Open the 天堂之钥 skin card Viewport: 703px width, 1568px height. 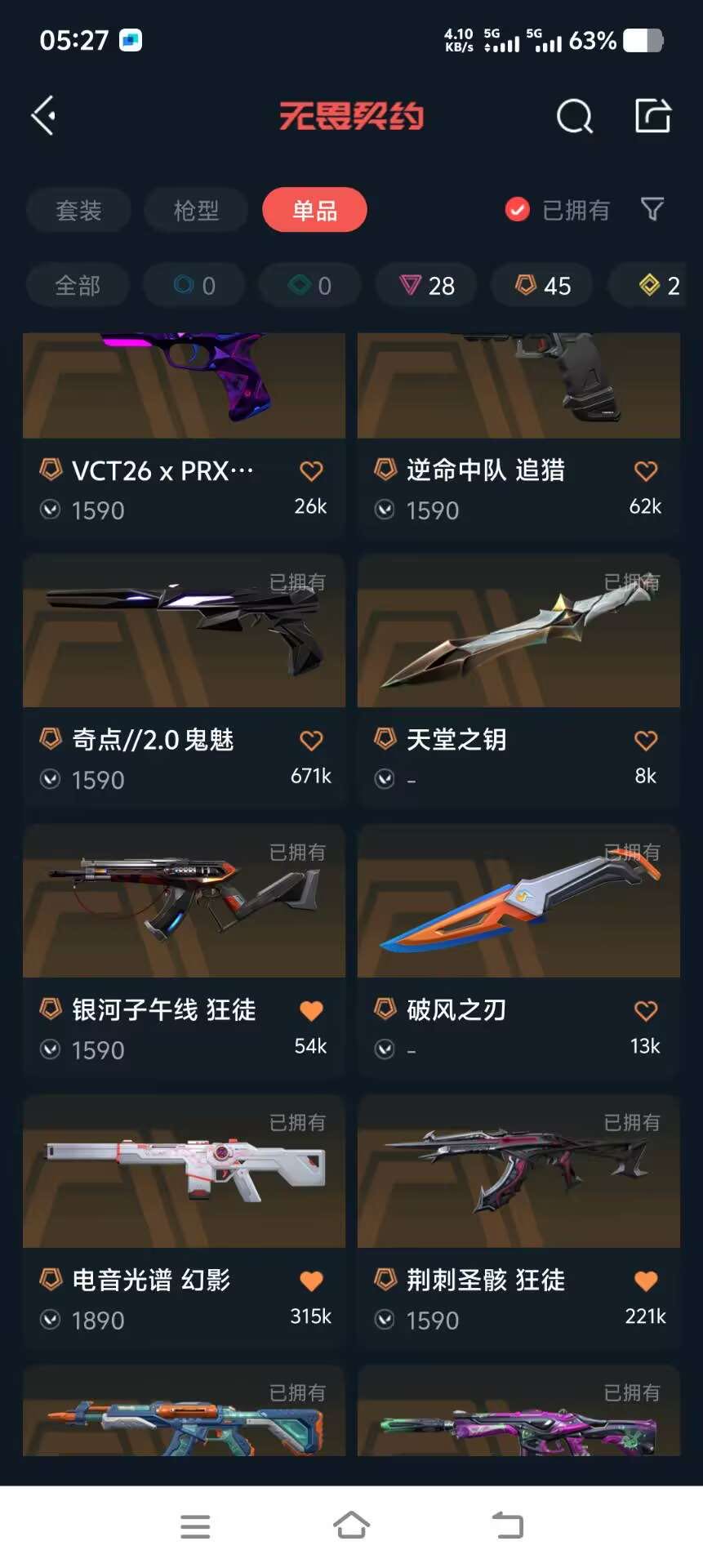point(518,681)
